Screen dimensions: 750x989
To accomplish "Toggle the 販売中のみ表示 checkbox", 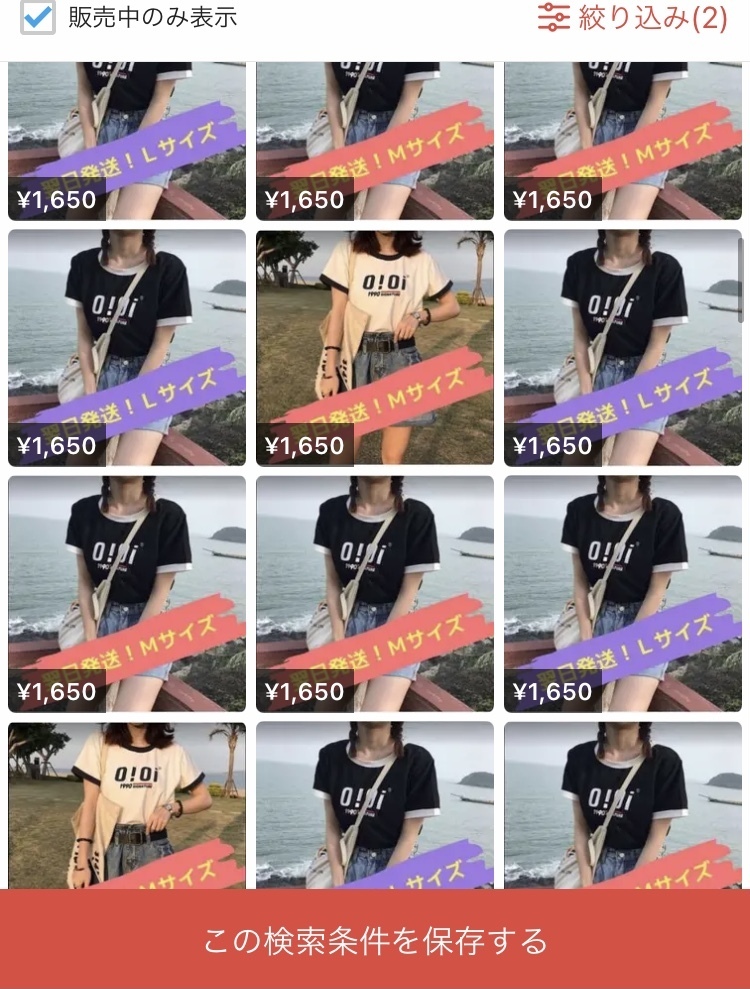I will tap(38, 18).
